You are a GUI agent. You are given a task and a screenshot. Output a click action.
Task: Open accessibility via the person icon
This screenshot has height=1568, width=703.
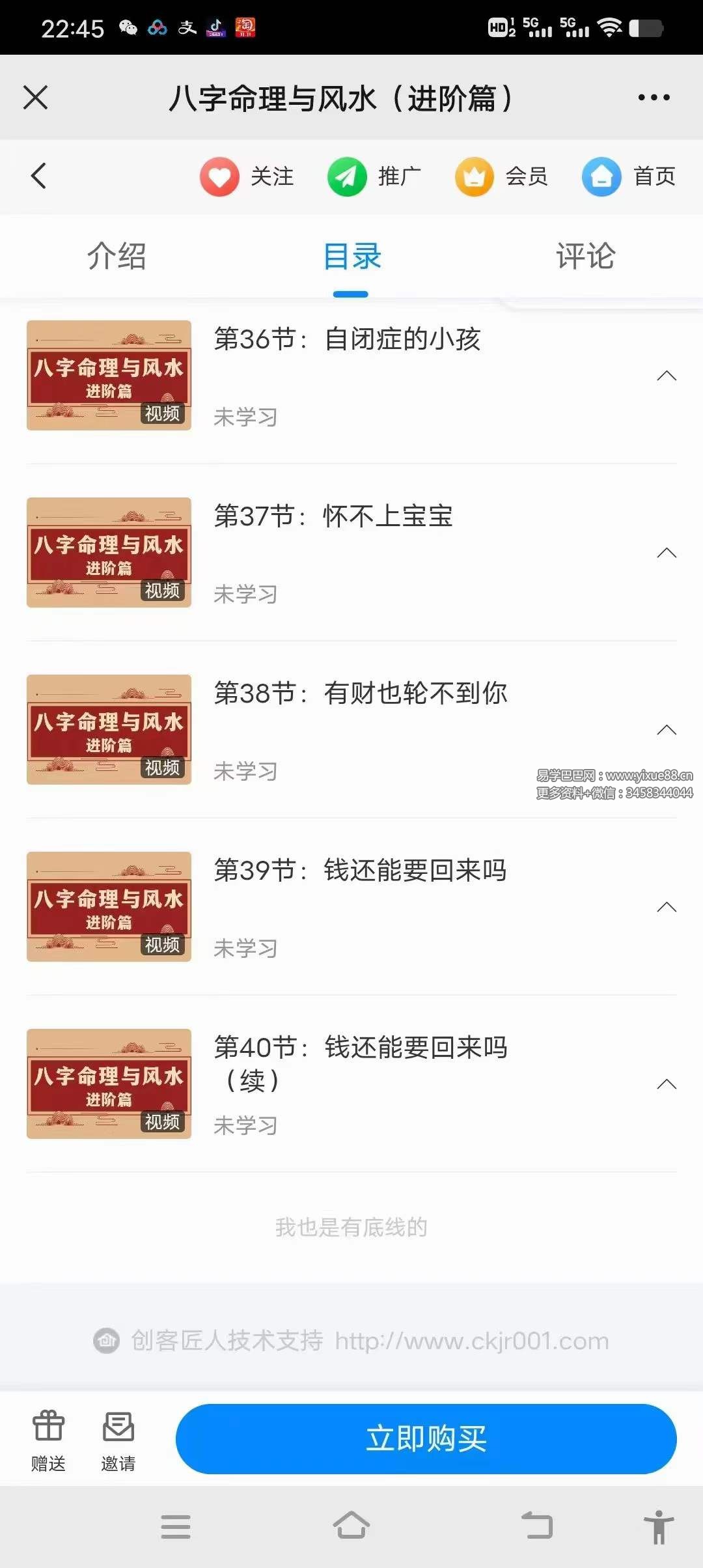[659, 1527]
